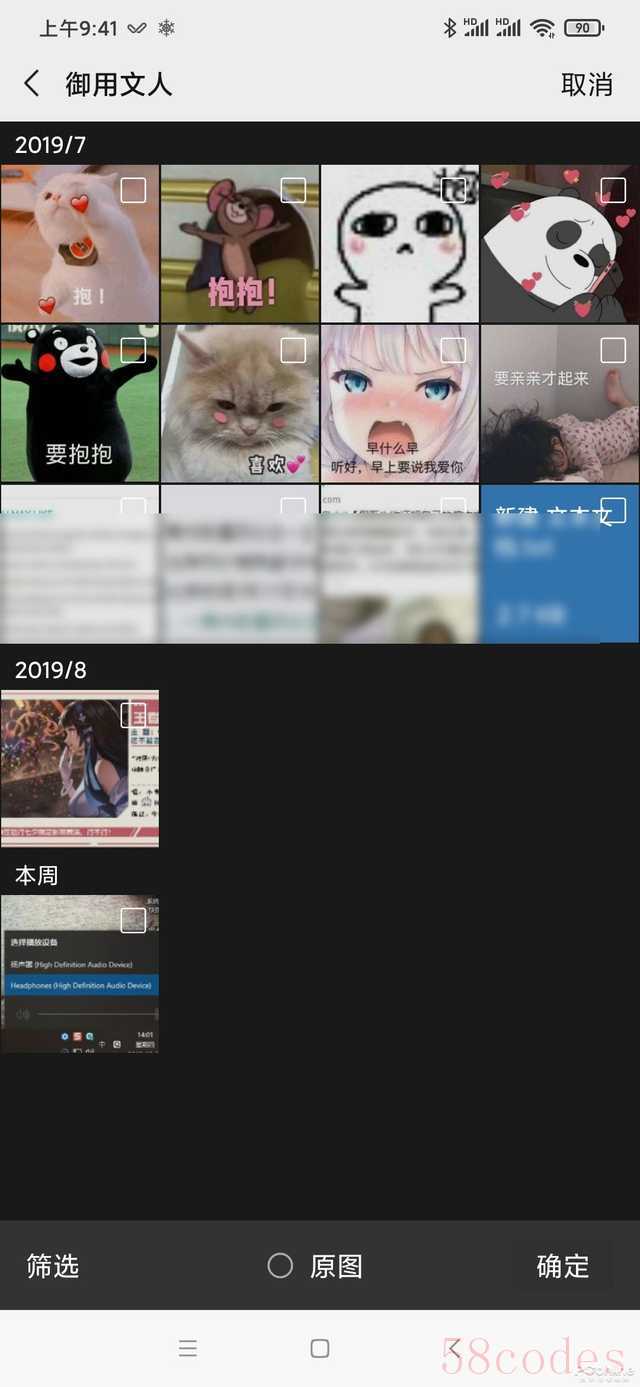640x1387 pixels.
Task: Tap 取消 to cancel selection
Action: (x=586, y=85)
